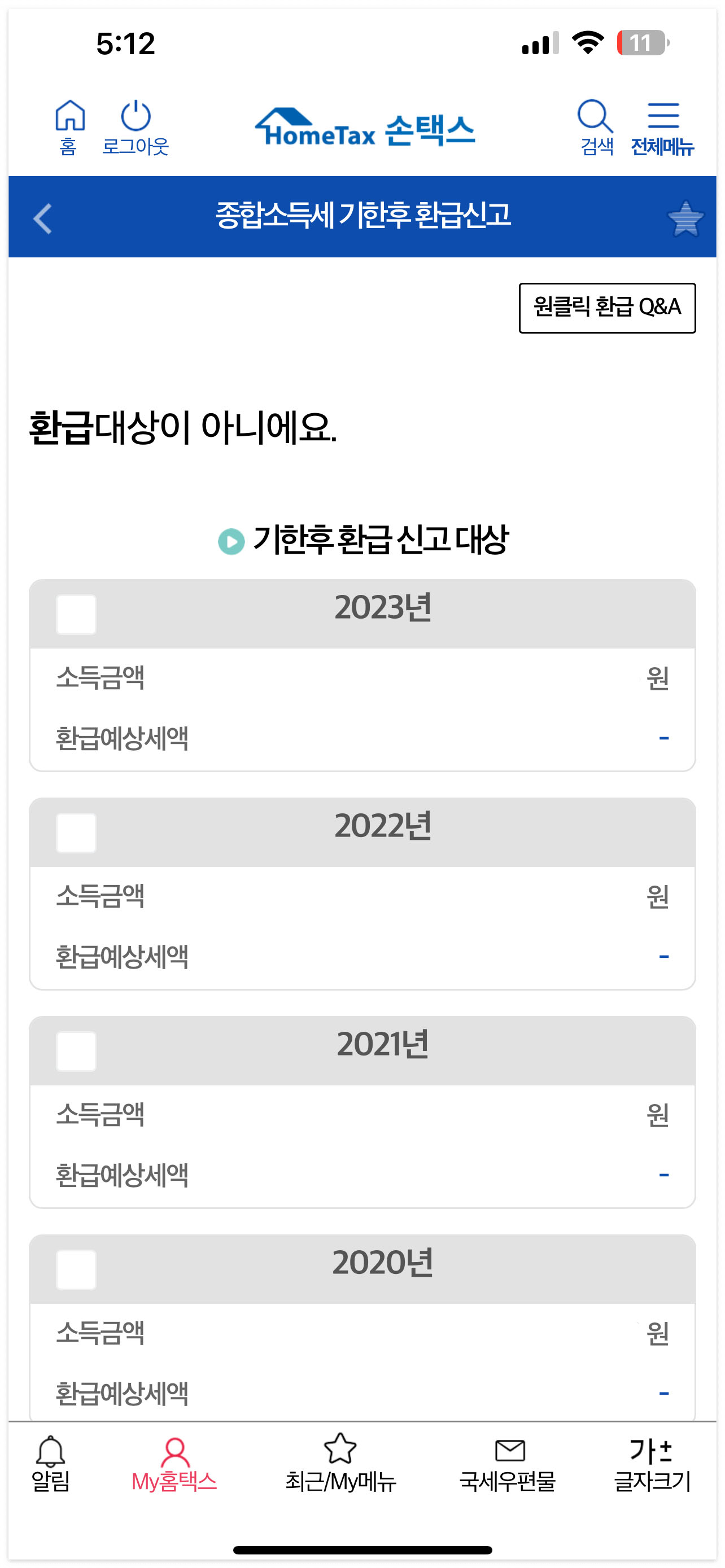The height and width of the screenshot is (1568, 725).
Task: Check the 2022년 selection checkbox
Action: point(76,834)
